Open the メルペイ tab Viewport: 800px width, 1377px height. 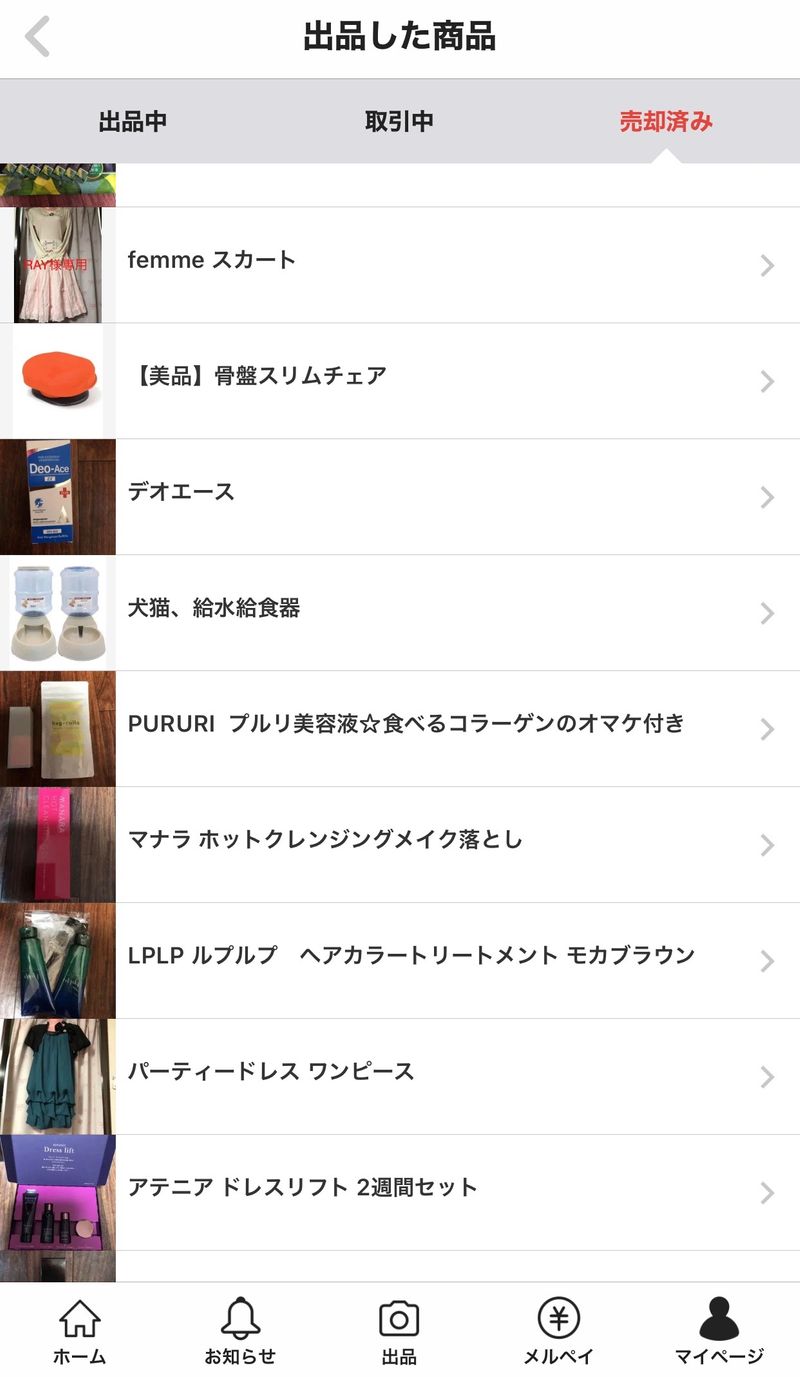pyautogui.click(x=559, y=1331)
